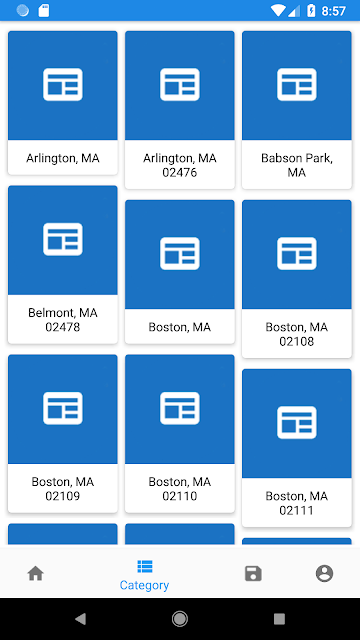Open the Belmont, MA 02478 card
360x640 pixels.
click(x=62, y=264)
